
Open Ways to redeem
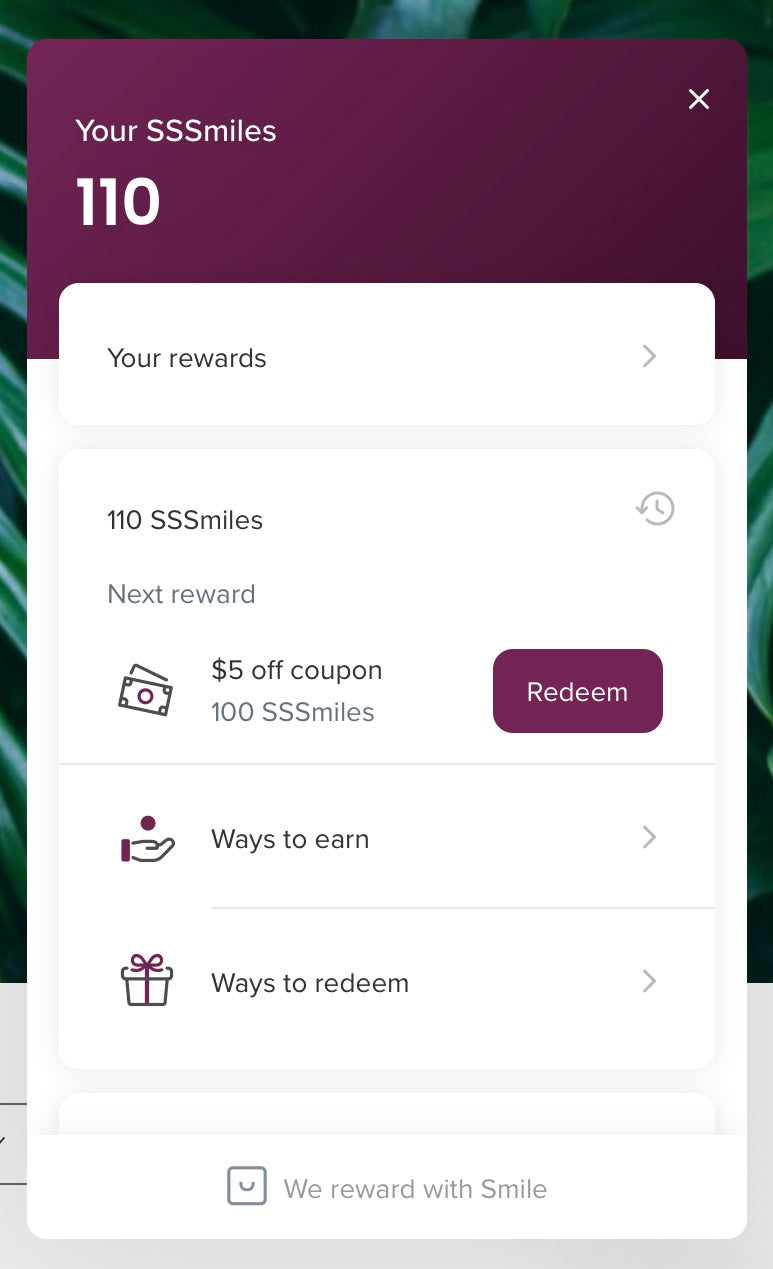coord(386,982)
